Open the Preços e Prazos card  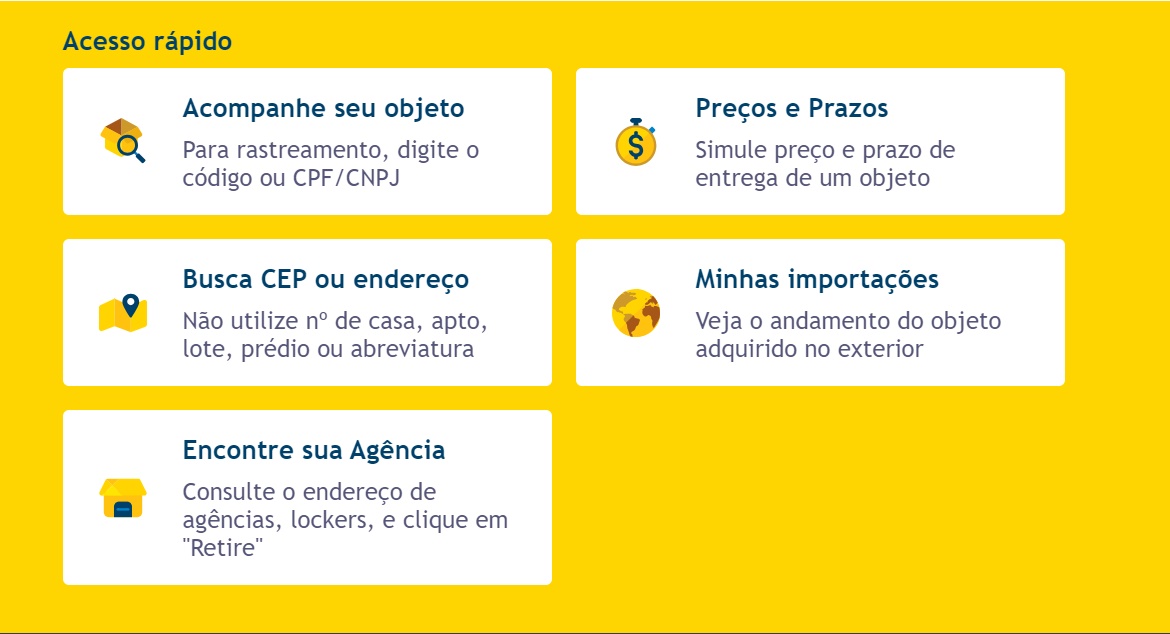pyautogui.click(x=820, y=141)
